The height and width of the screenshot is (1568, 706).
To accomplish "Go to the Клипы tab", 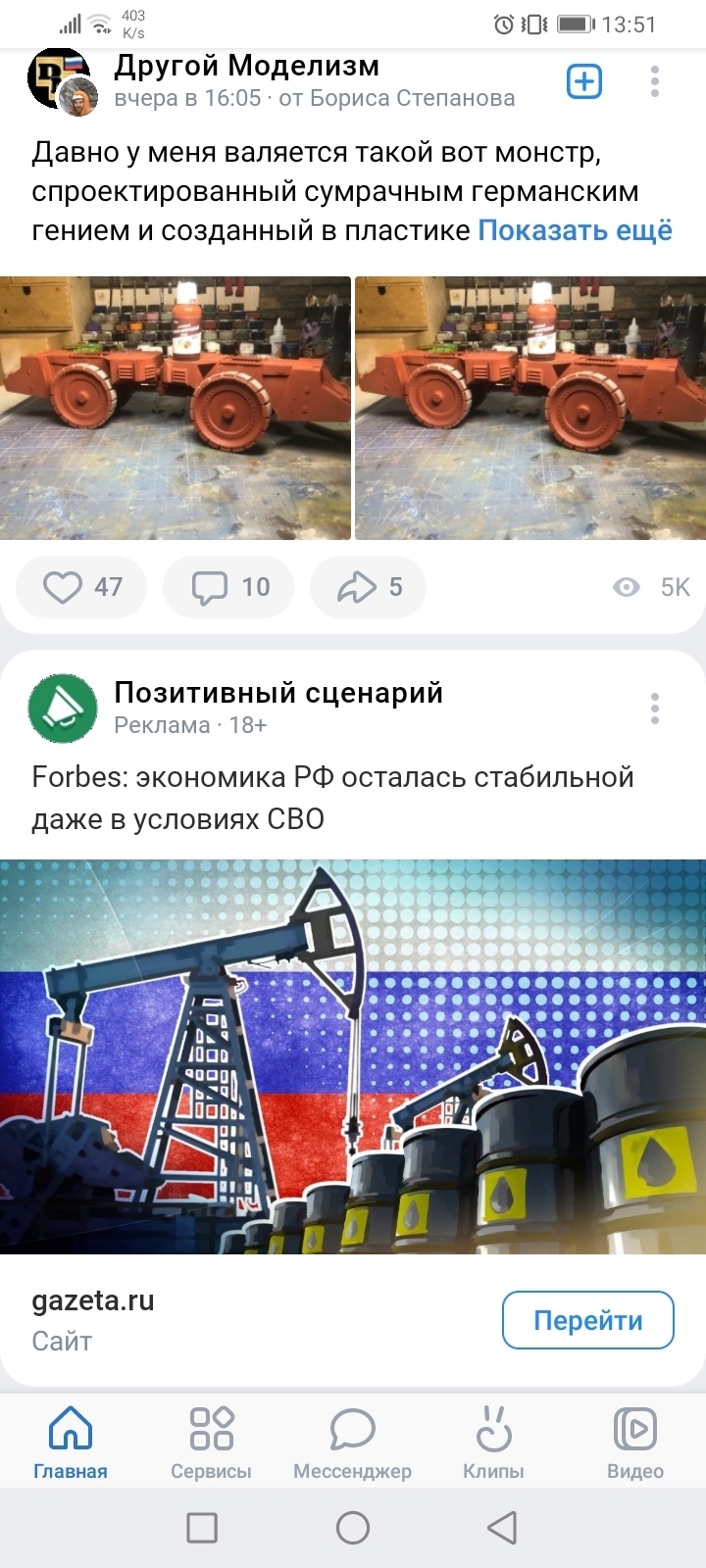I will pos(493,1442).
